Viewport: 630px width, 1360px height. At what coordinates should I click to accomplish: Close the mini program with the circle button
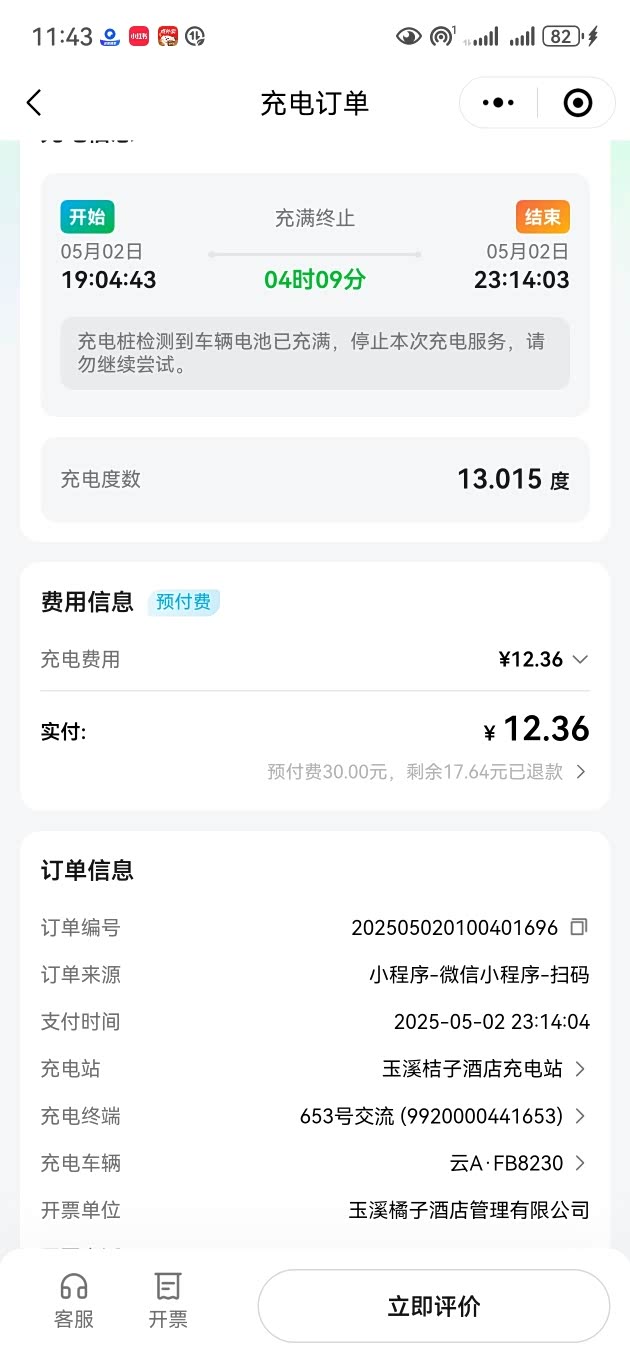[x=577, y=103]
